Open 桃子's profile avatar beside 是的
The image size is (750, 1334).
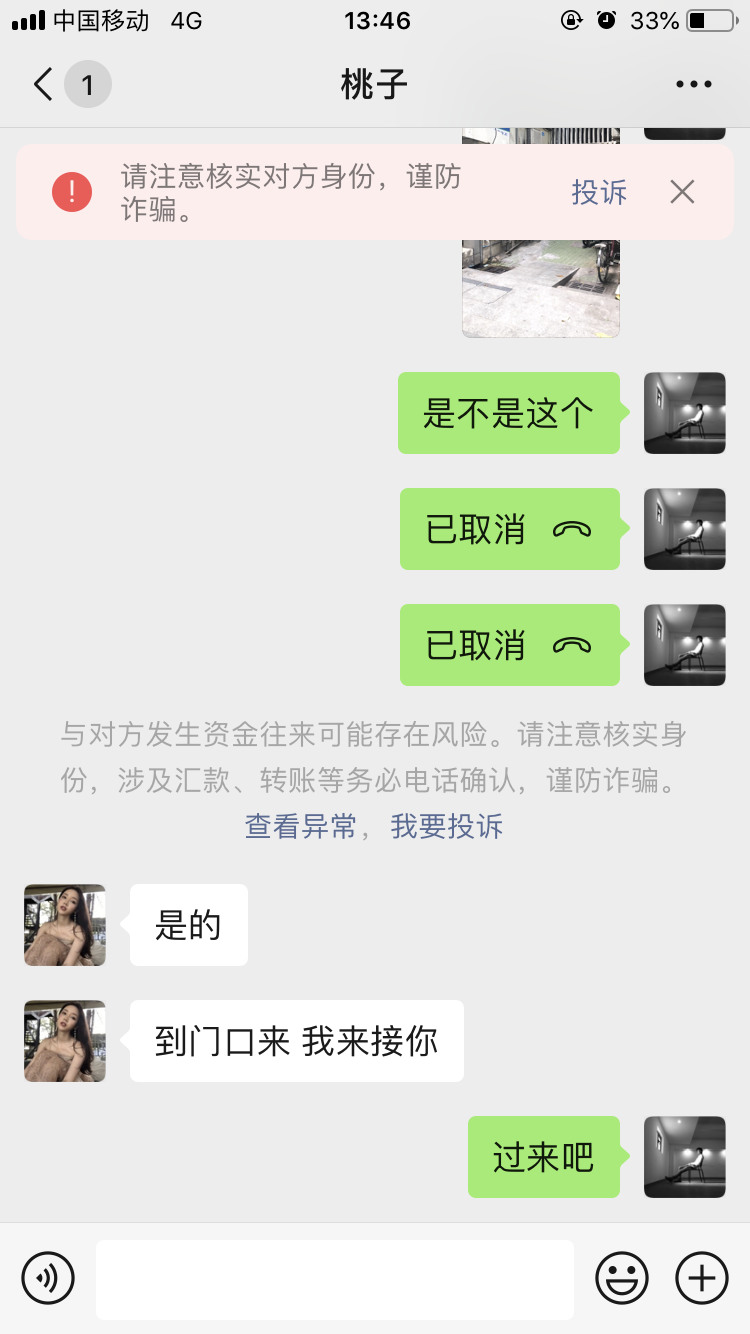(x=65, y=925)
